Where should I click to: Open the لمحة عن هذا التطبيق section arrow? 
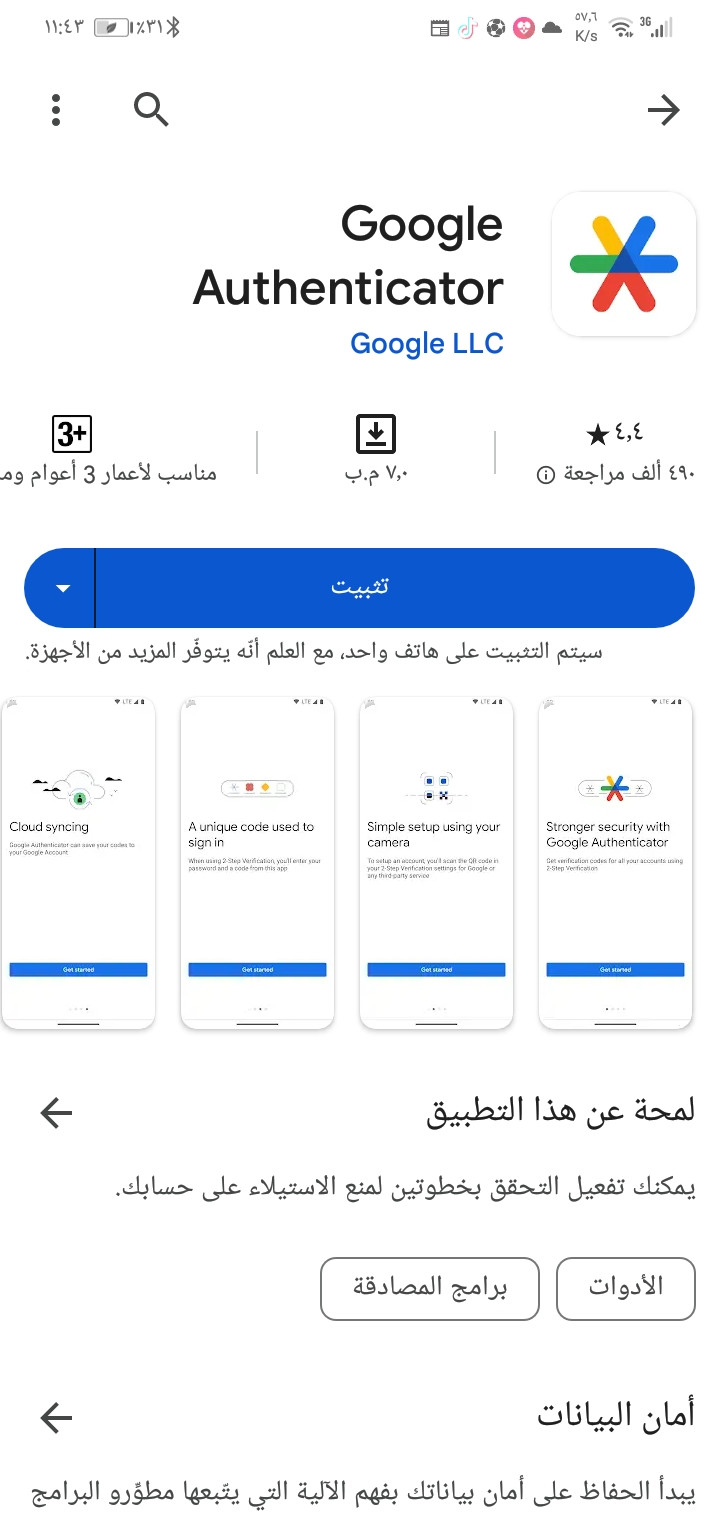coord(56,1112)
